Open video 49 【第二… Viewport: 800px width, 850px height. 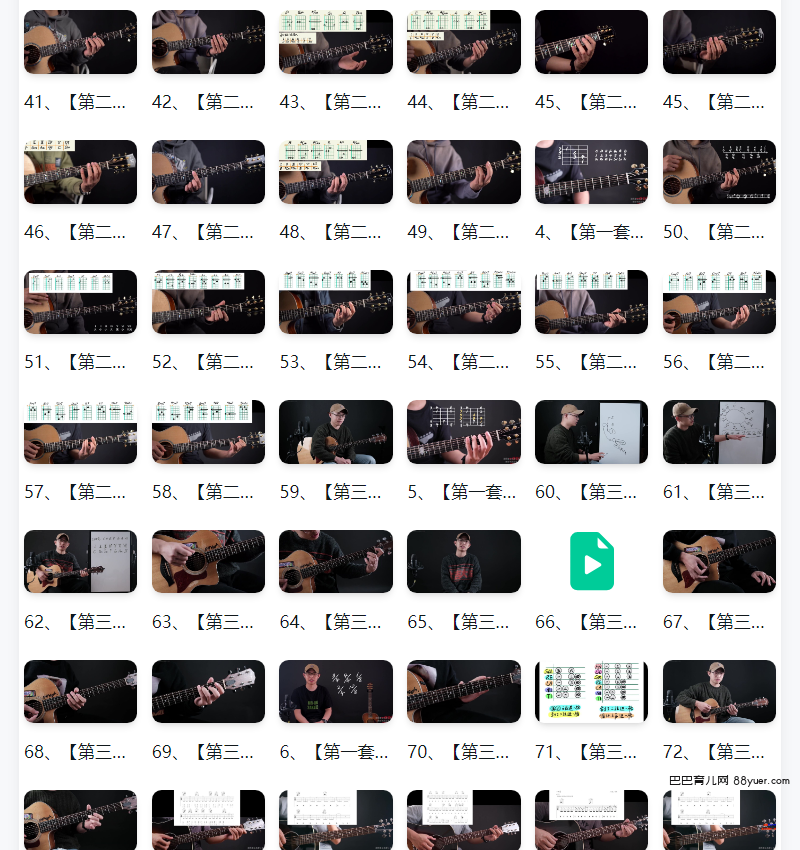(464, 172)
